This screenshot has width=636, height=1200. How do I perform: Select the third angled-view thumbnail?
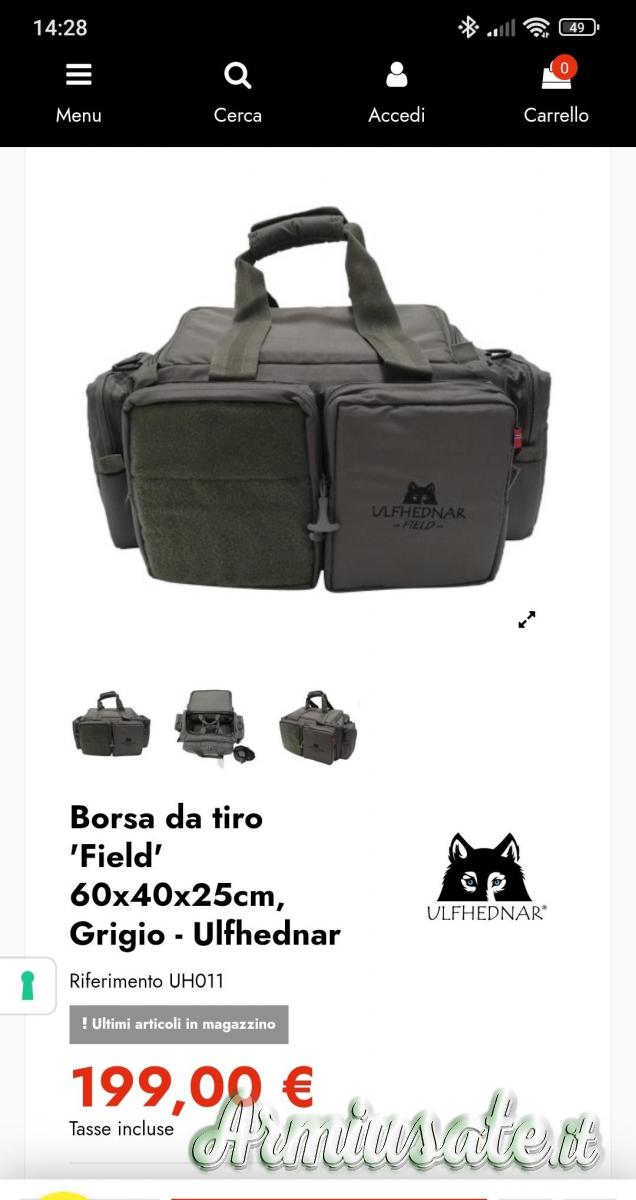click(x=318, y=727)
